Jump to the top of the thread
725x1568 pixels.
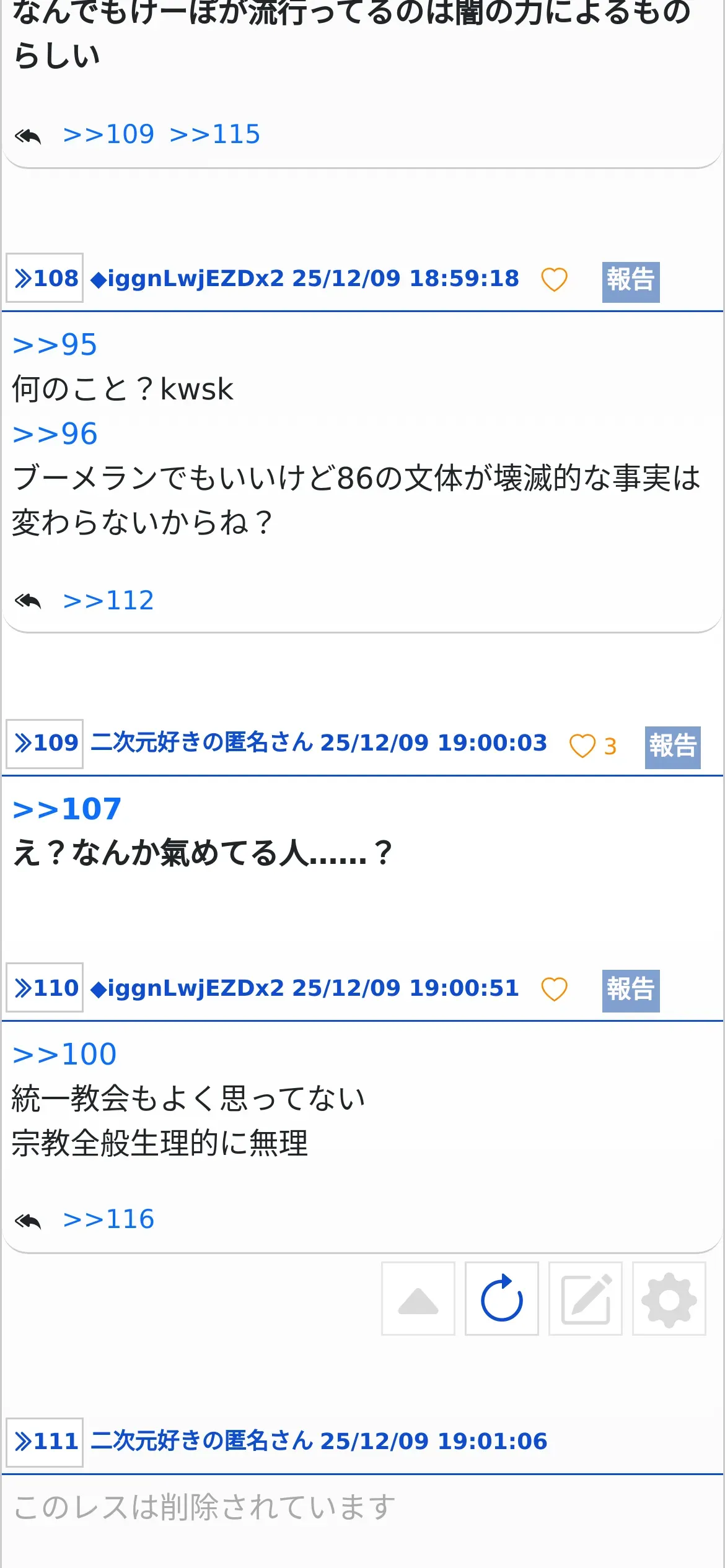tap(418, 1299)
